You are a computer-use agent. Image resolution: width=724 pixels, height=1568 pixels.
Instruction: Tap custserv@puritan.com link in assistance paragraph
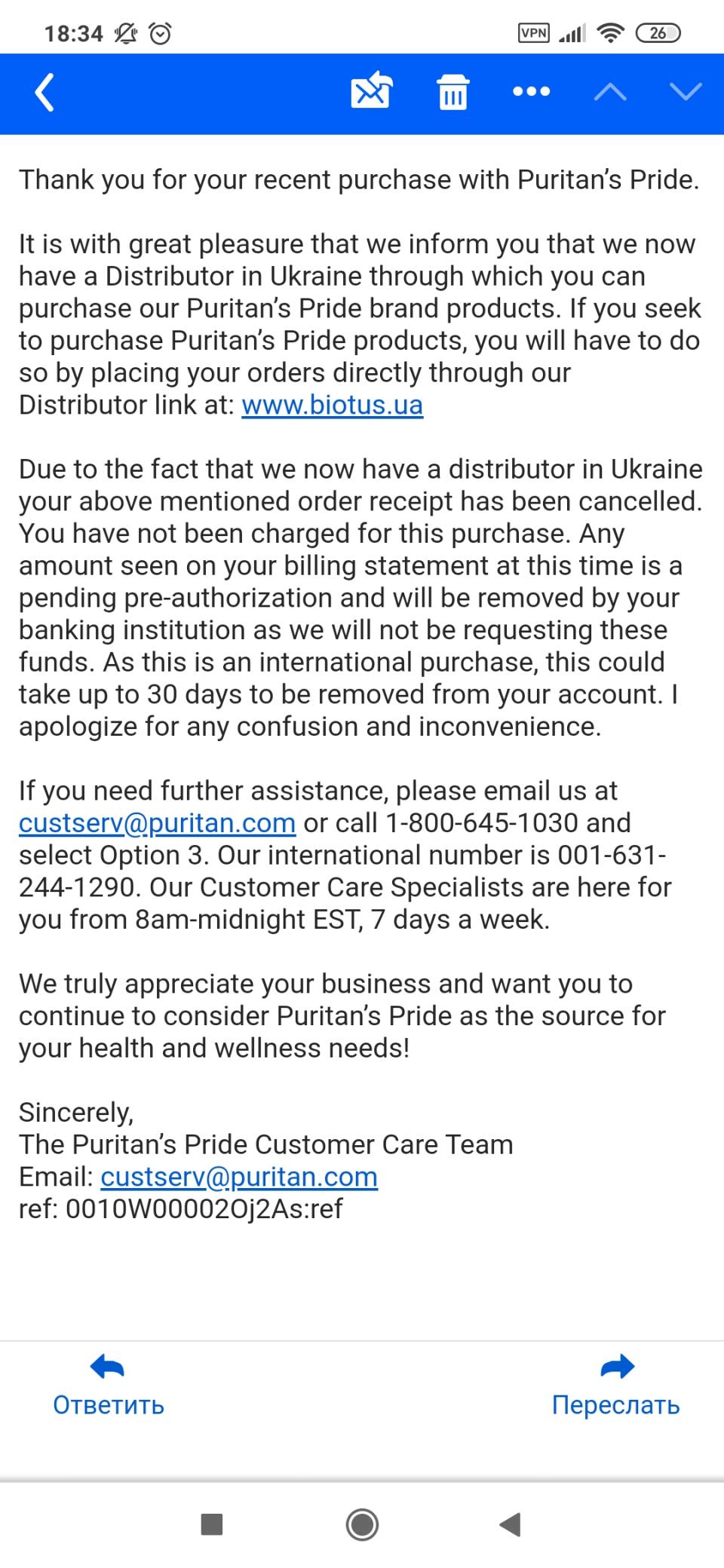[x=157, y=822]
